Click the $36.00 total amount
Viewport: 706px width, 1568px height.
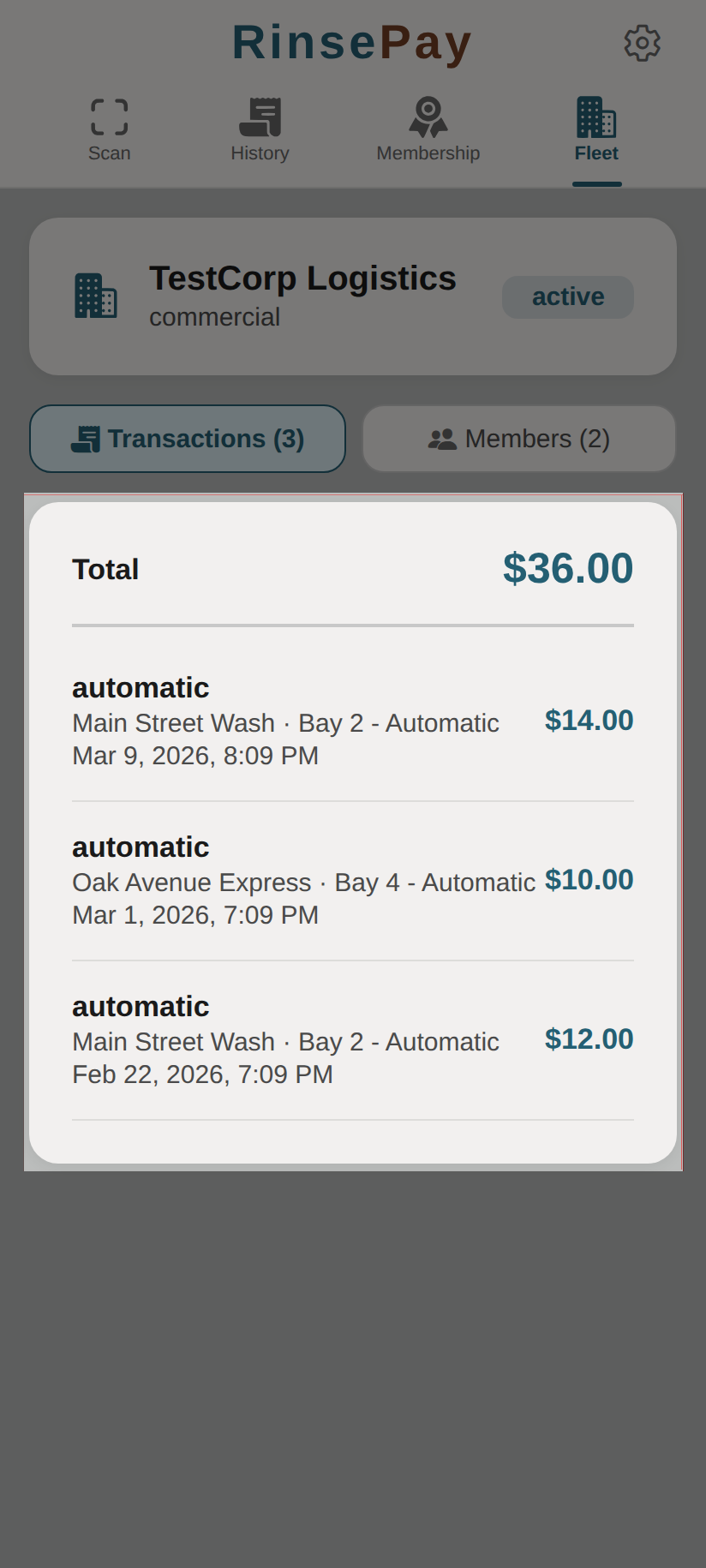pyautogui.click(x=567, y=568)
